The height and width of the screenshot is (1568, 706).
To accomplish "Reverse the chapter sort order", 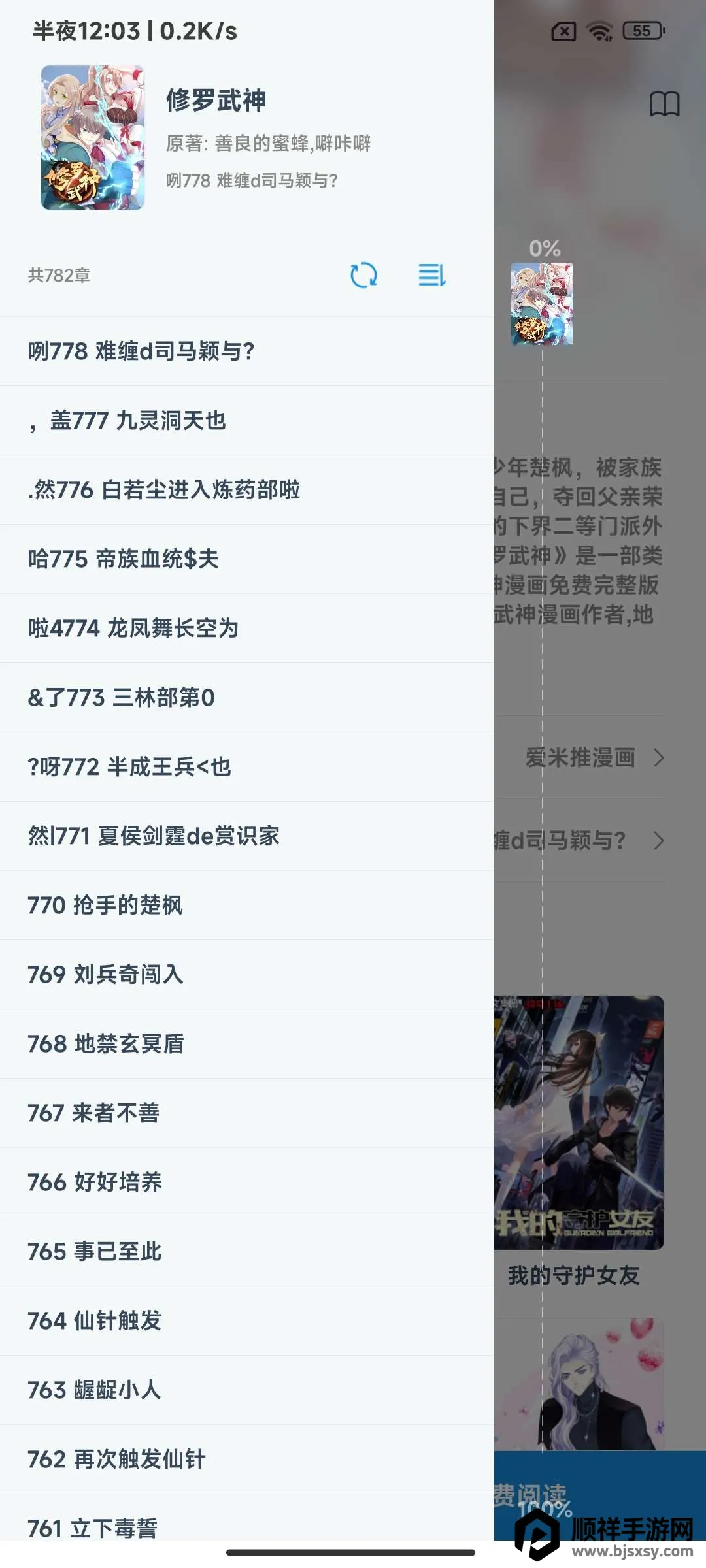I will tap(432, 275).
